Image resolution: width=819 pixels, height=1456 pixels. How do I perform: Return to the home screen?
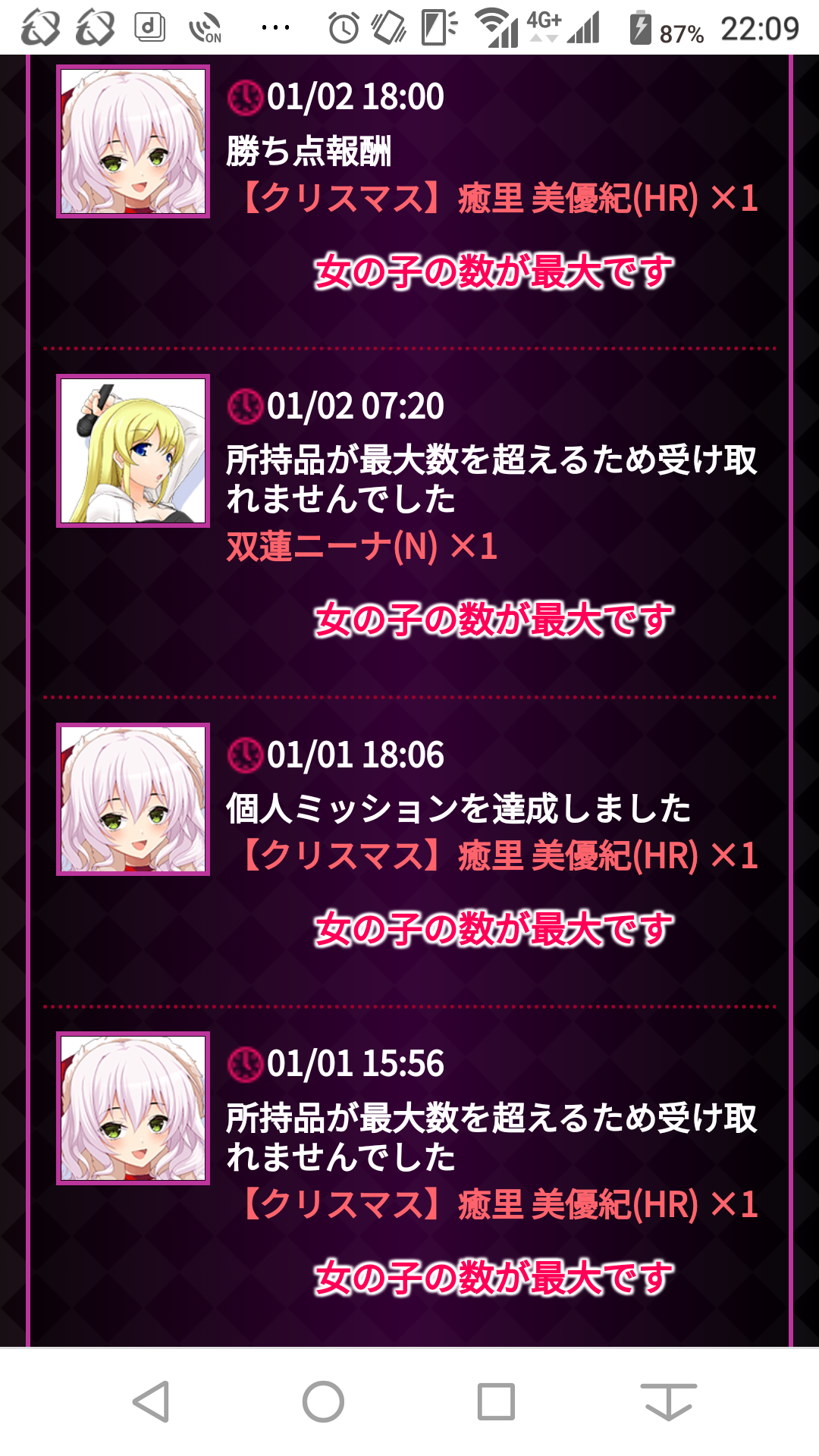pyautogui.click(x=323, y=1401)
